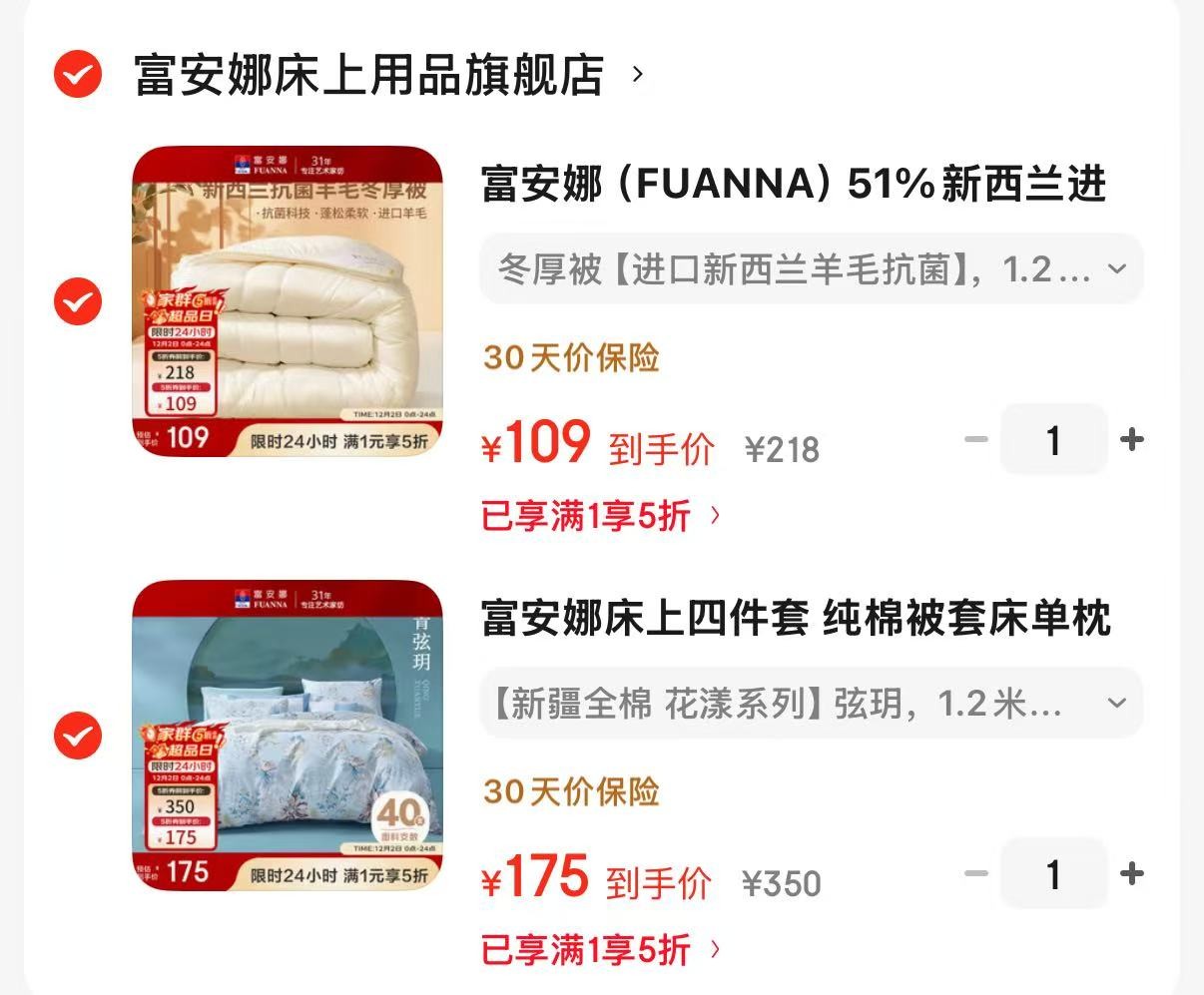
Task: Increase quantity of the ¥175 bedding set
Action: (x=1132, y=874)
